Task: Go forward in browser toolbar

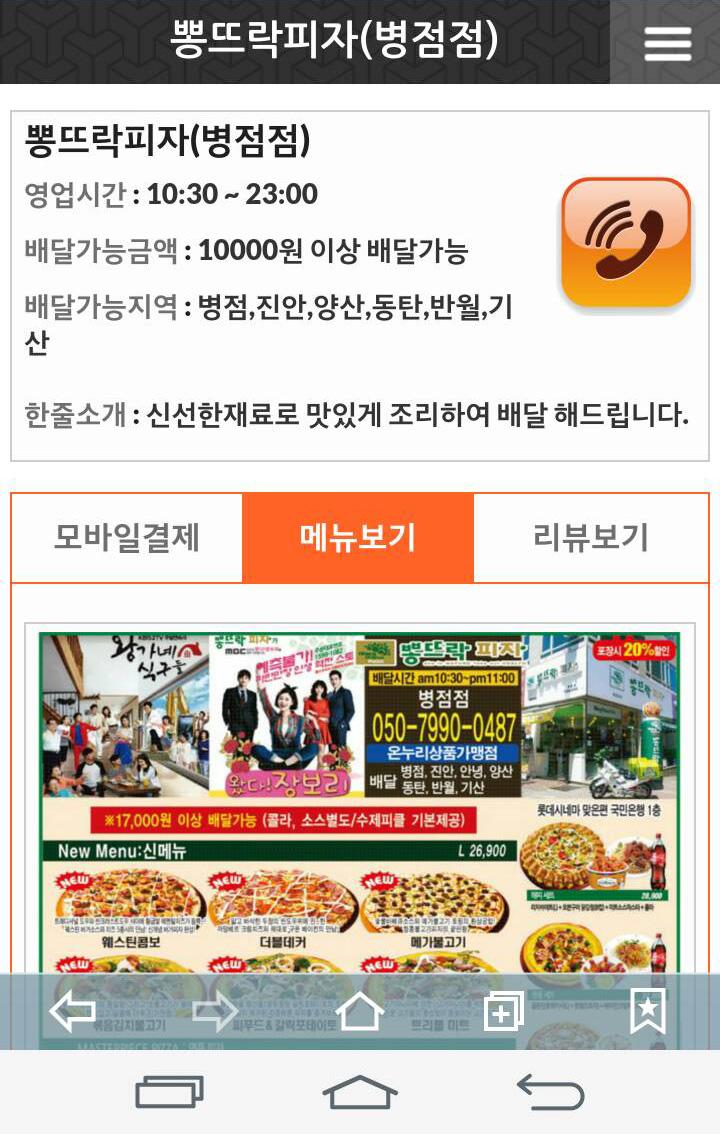Action: [x=215, y=1012]
